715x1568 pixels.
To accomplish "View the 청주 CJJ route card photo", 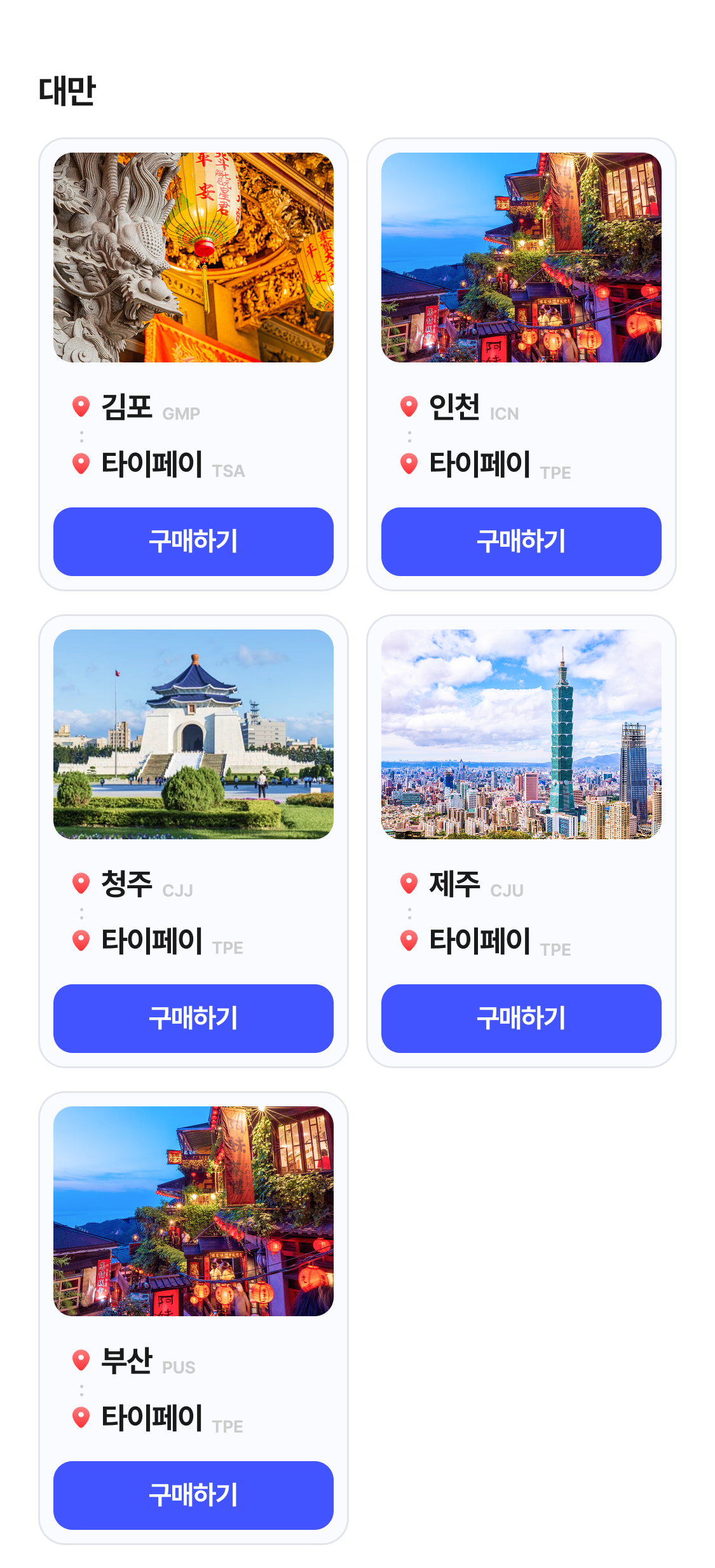I will pos(193,734).
